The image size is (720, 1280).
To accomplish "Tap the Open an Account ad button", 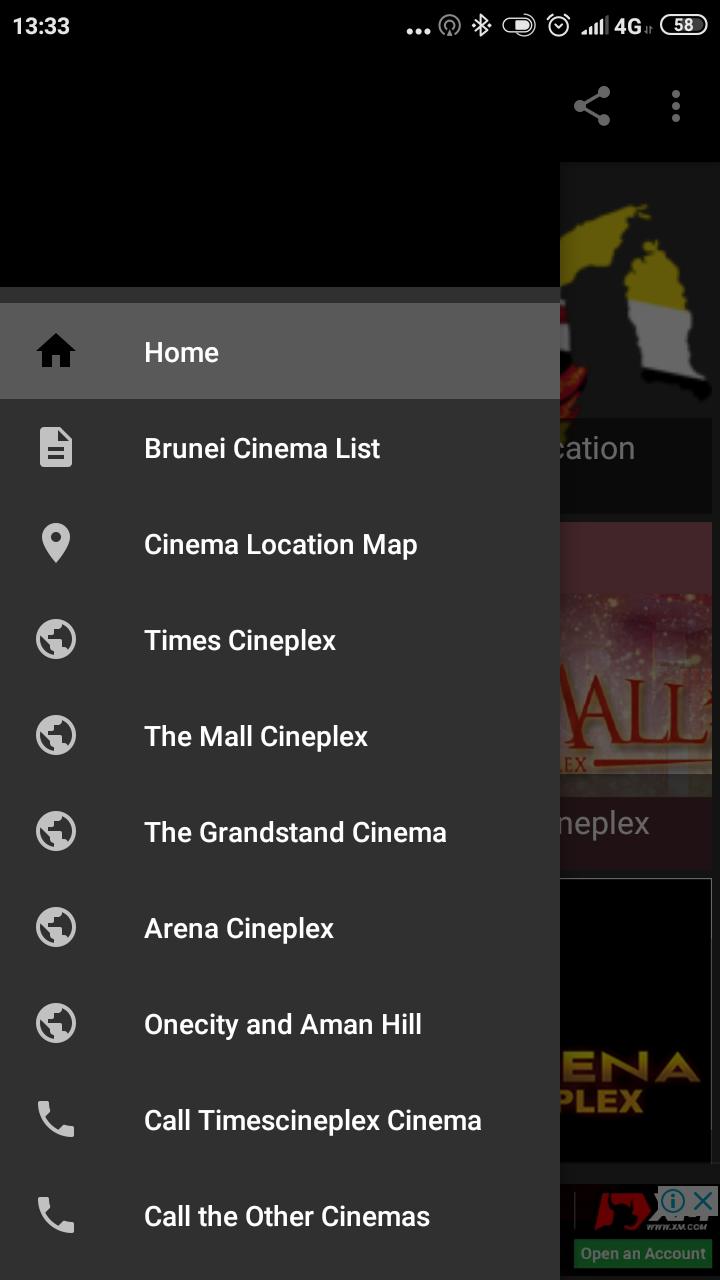I will (641, 1253).
